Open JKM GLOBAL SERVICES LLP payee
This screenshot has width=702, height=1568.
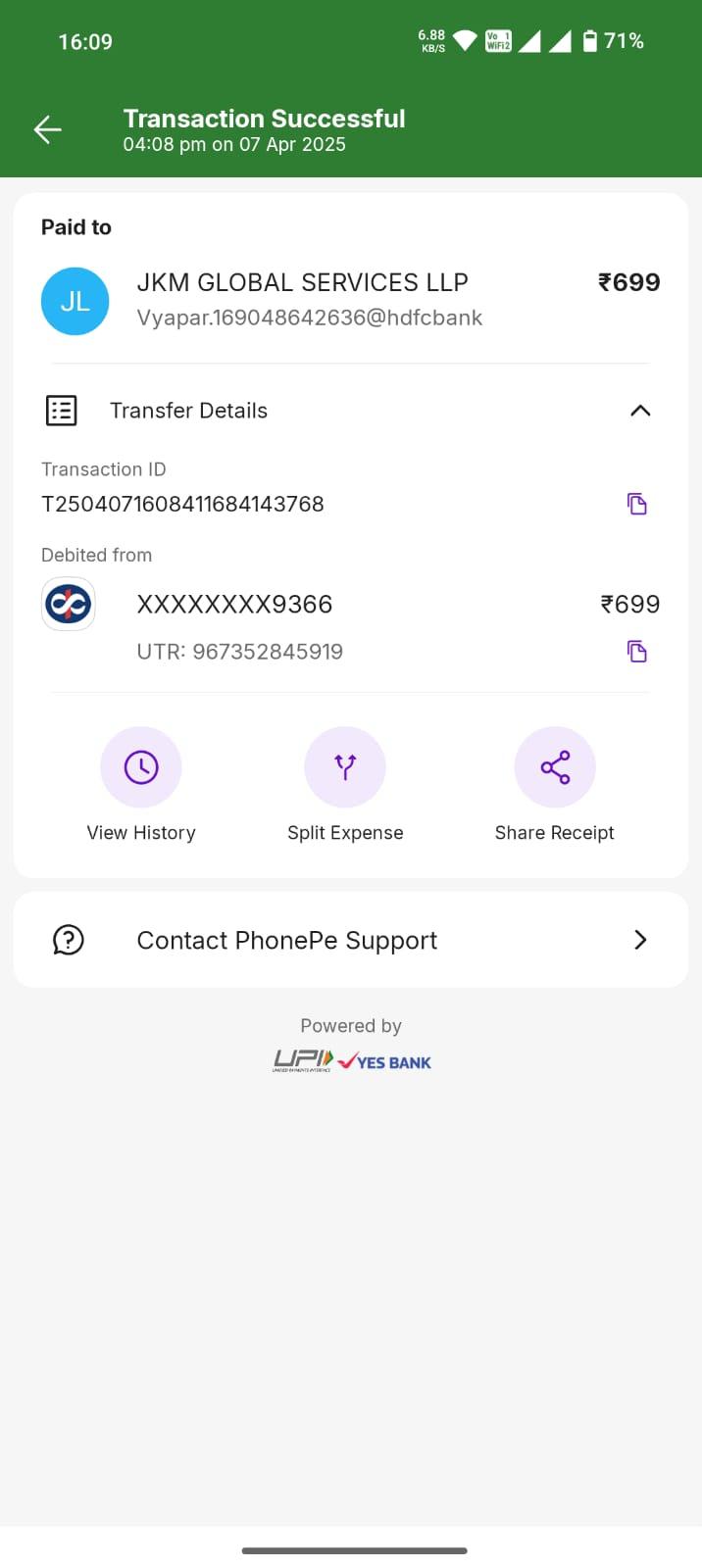(351, 300)
